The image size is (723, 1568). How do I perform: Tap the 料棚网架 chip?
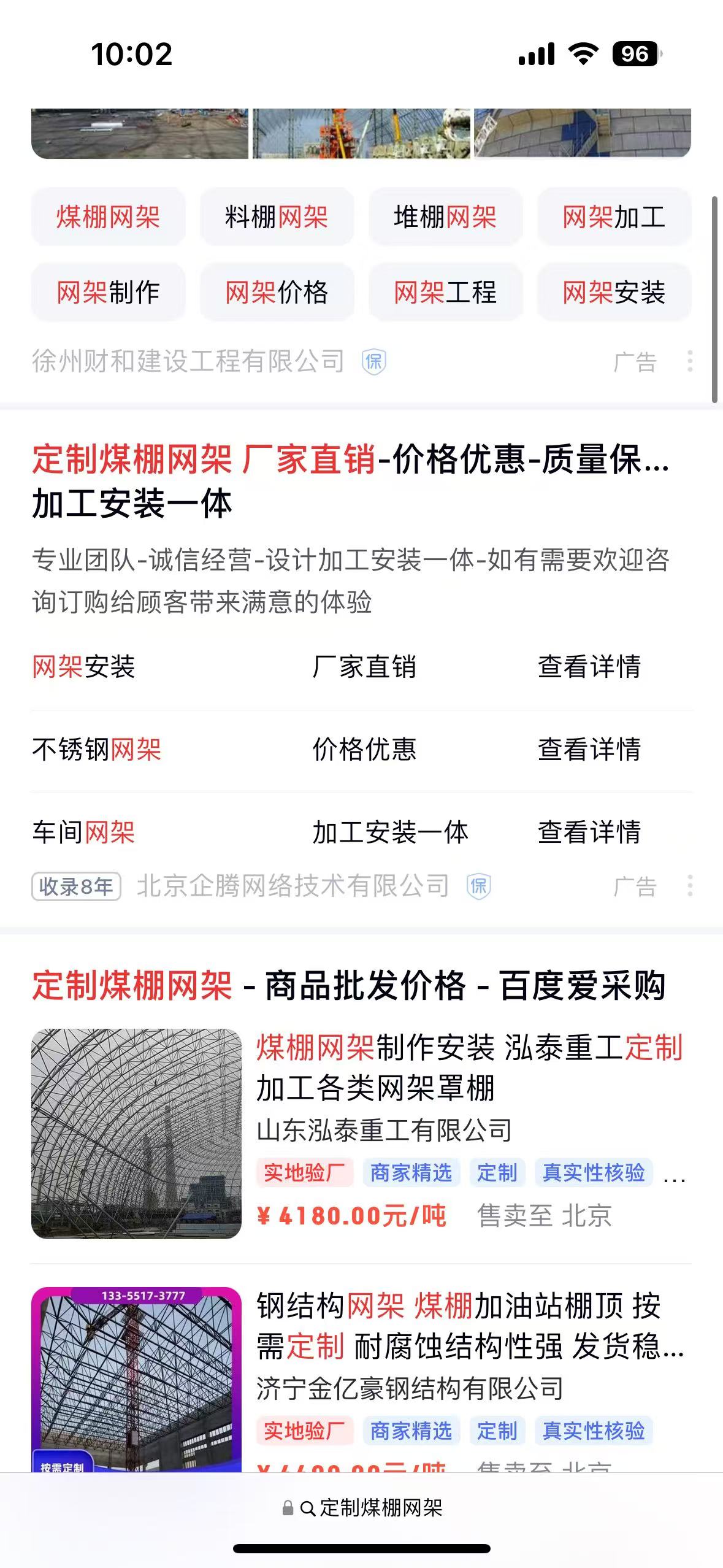pos(277,217)
